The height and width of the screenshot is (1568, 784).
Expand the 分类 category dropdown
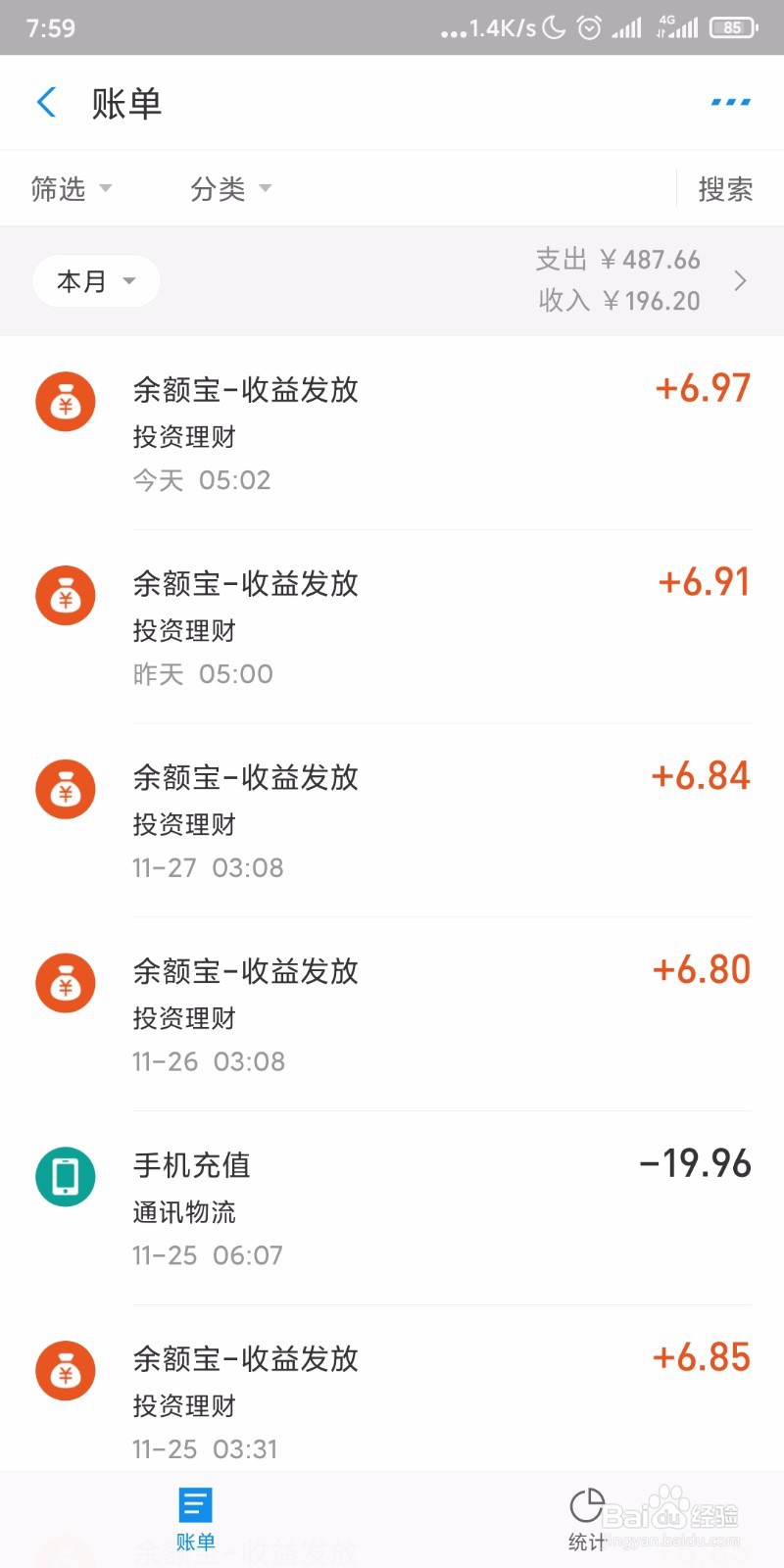(230, 188)
